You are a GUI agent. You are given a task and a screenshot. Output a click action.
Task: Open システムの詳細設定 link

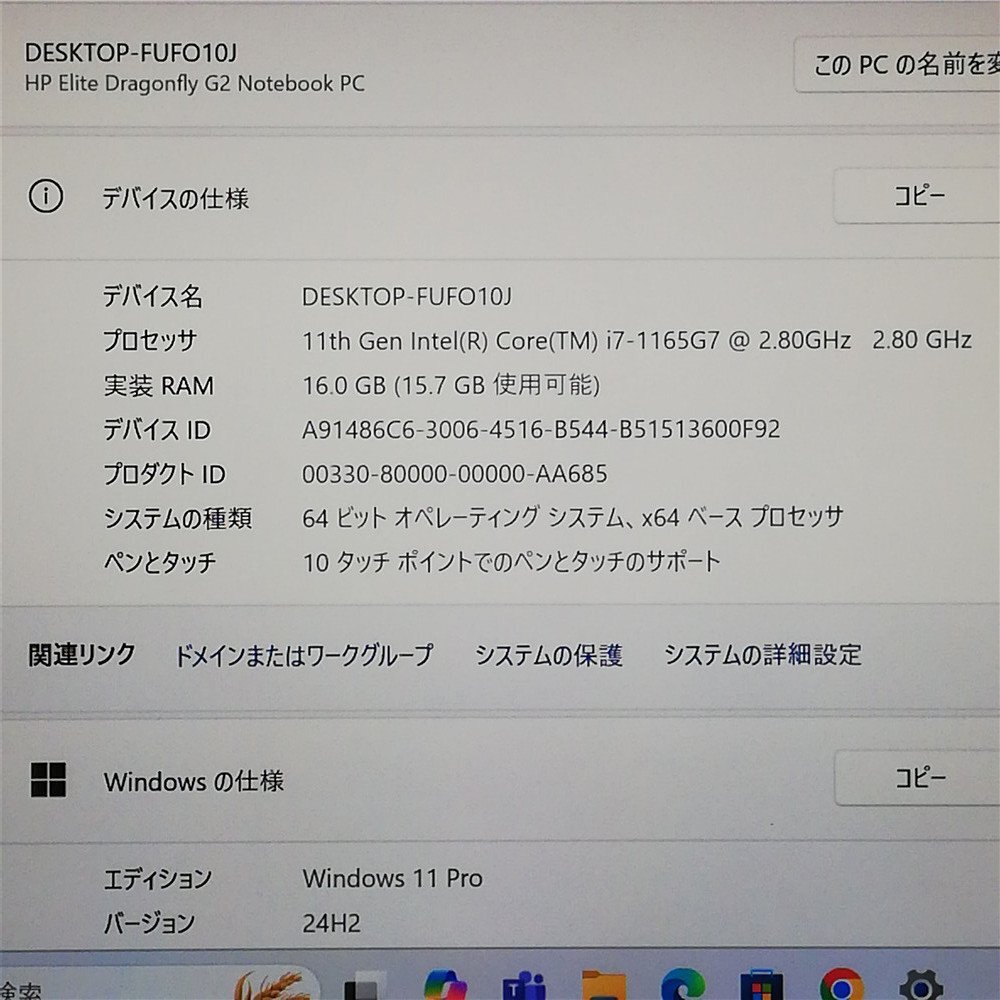pos(762,655)
